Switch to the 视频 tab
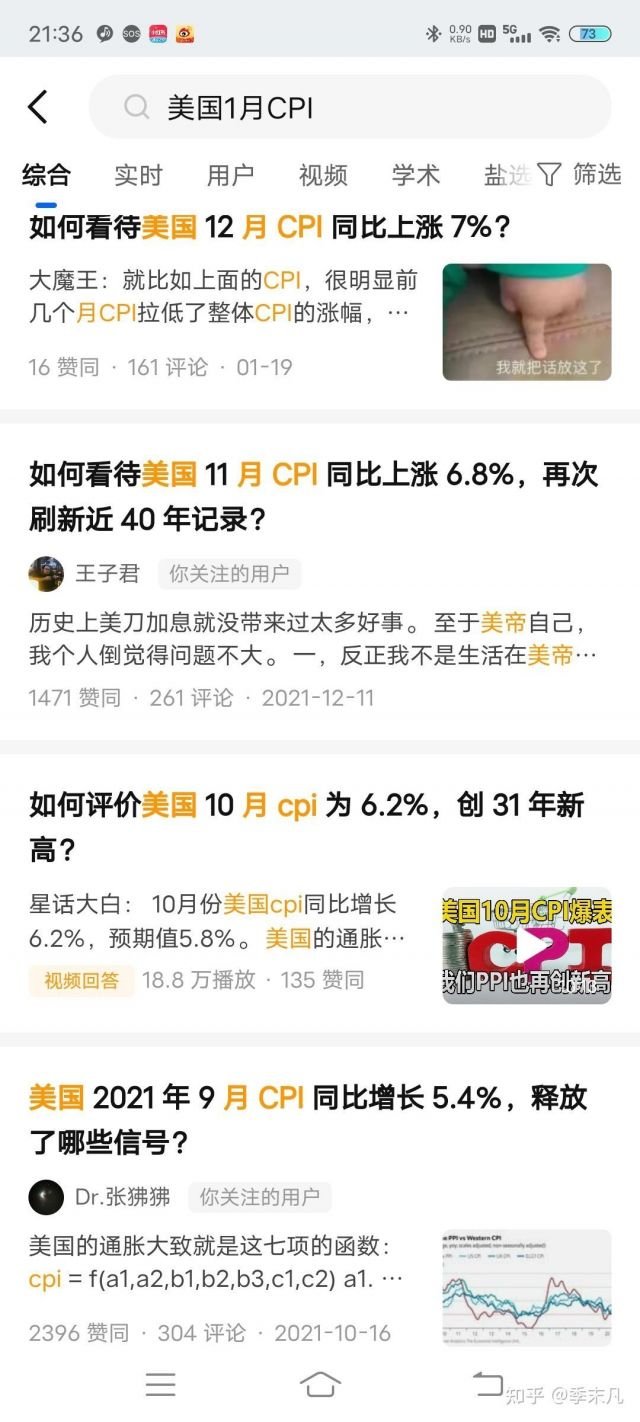This screenshot has height=1422, width=640. click(323, 175)
